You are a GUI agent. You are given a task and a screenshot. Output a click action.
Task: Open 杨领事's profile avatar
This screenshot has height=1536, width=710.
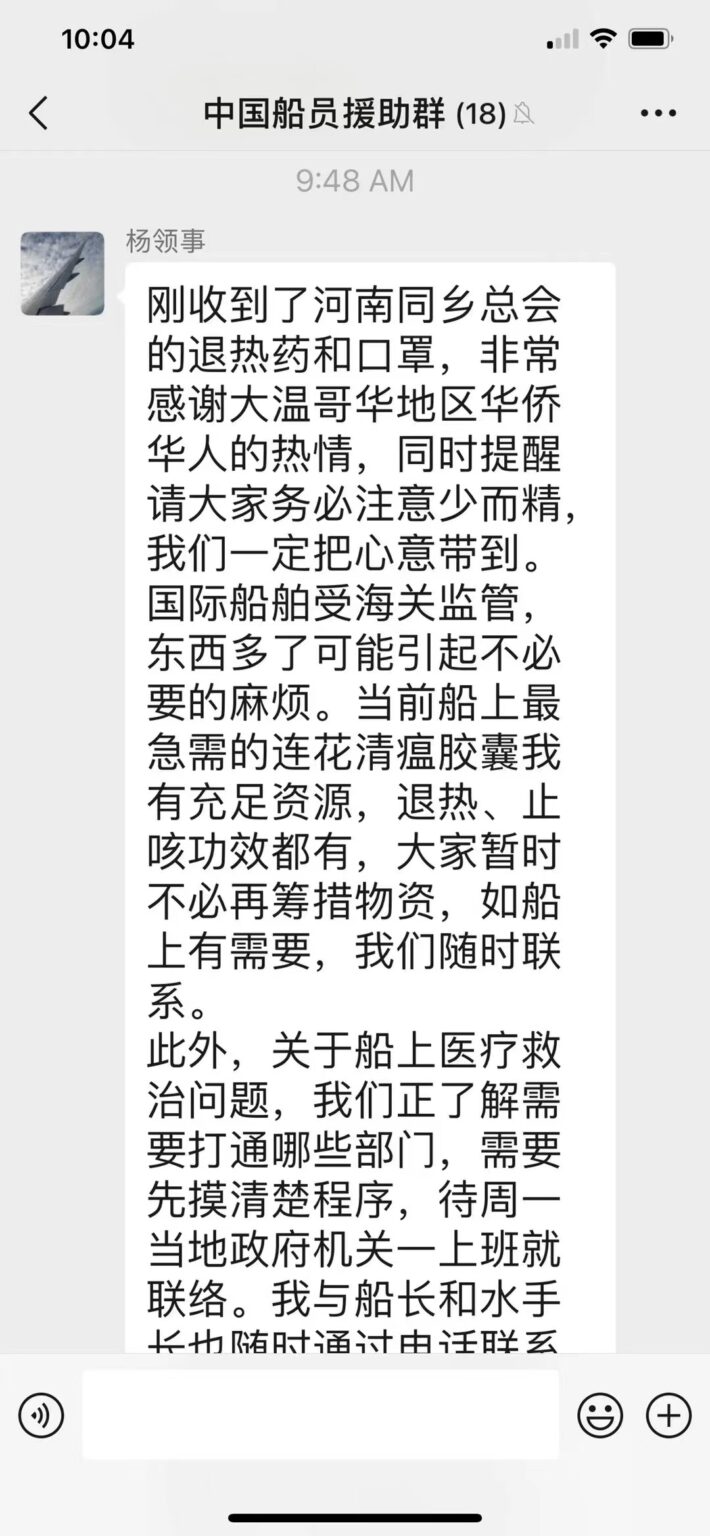coord(62,273)
